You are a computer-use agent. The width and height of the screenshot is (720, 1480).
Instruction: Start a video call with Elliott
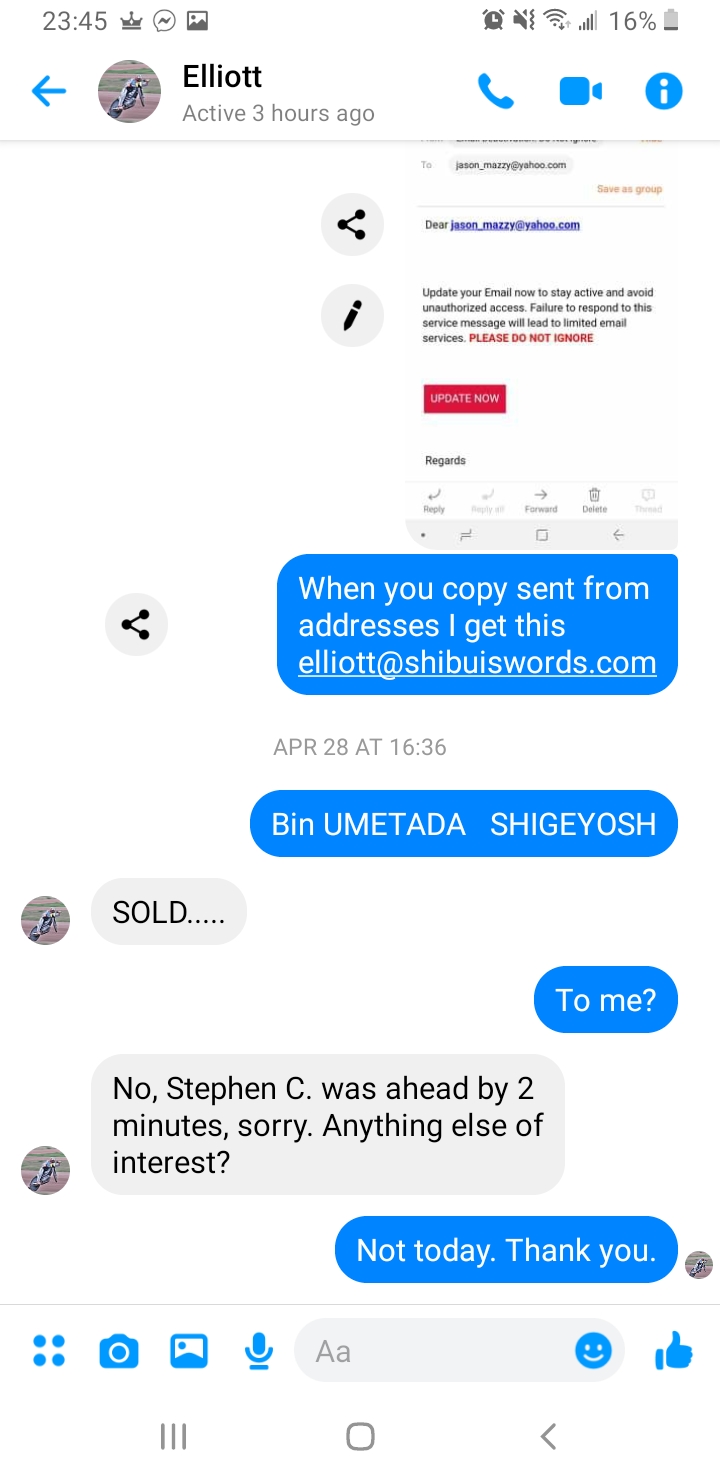click(580, 92)
